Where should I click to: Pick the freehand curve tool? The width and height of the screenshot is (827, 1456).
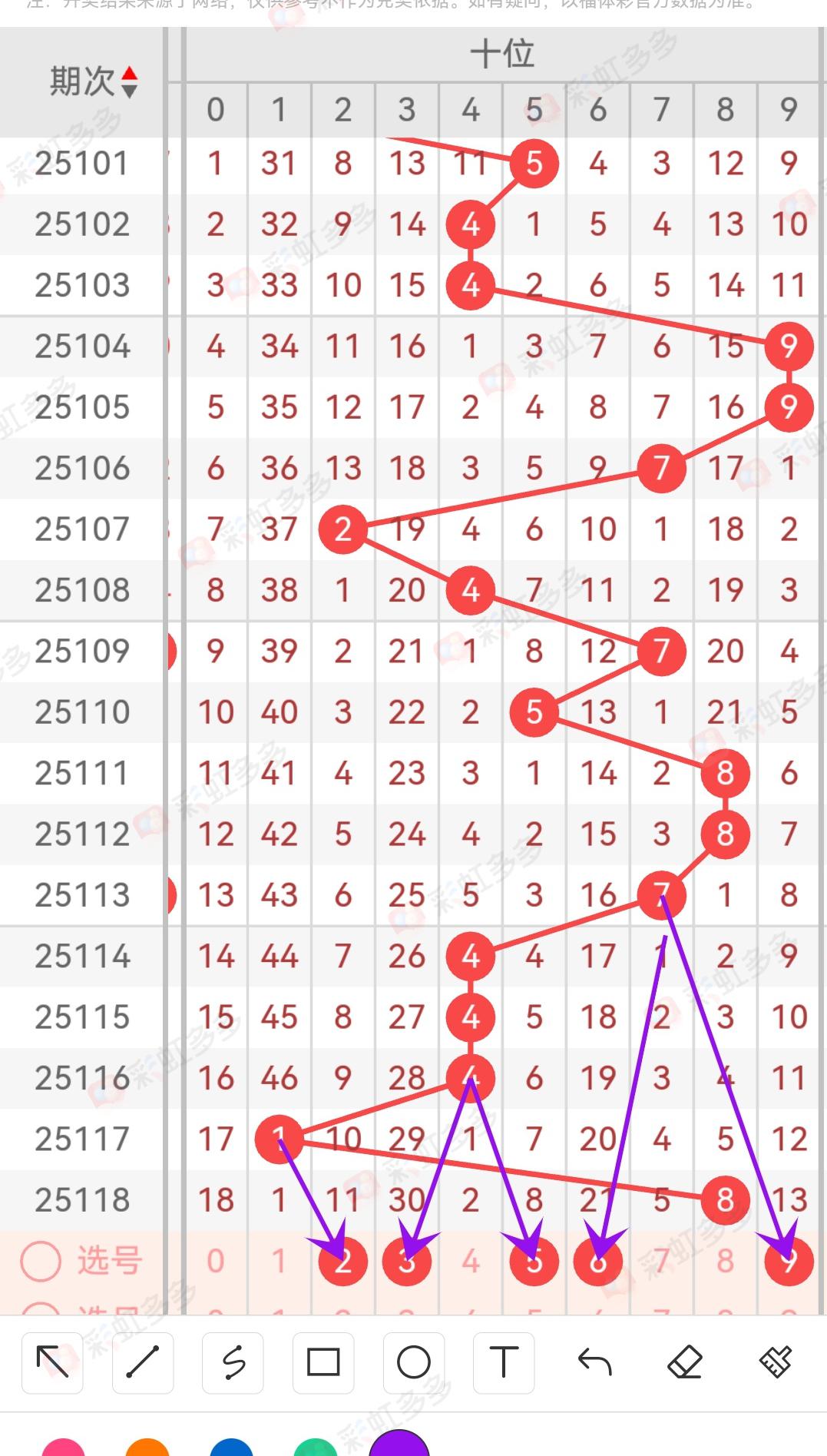point(233,1363)
